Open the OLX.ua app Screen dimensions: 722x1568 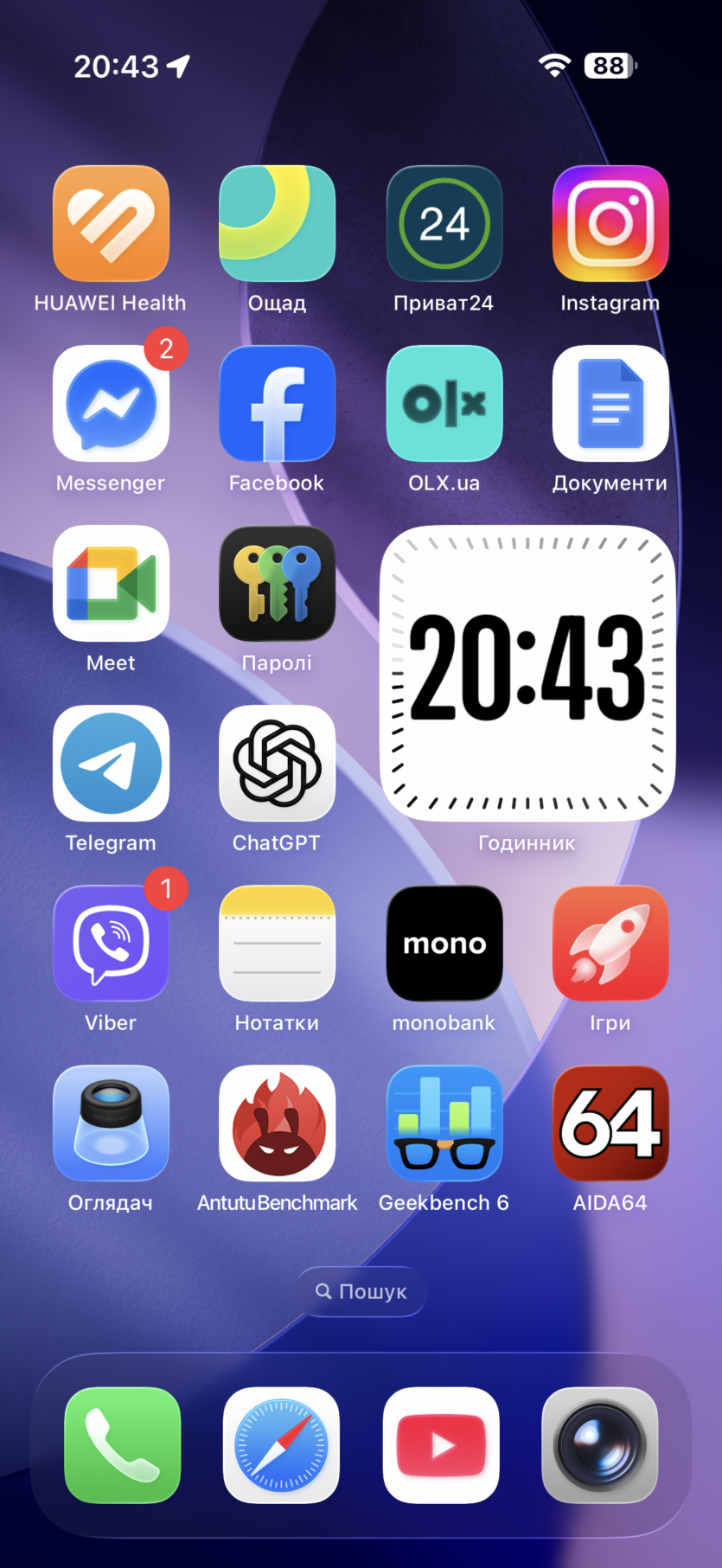[x=444, y=403]
